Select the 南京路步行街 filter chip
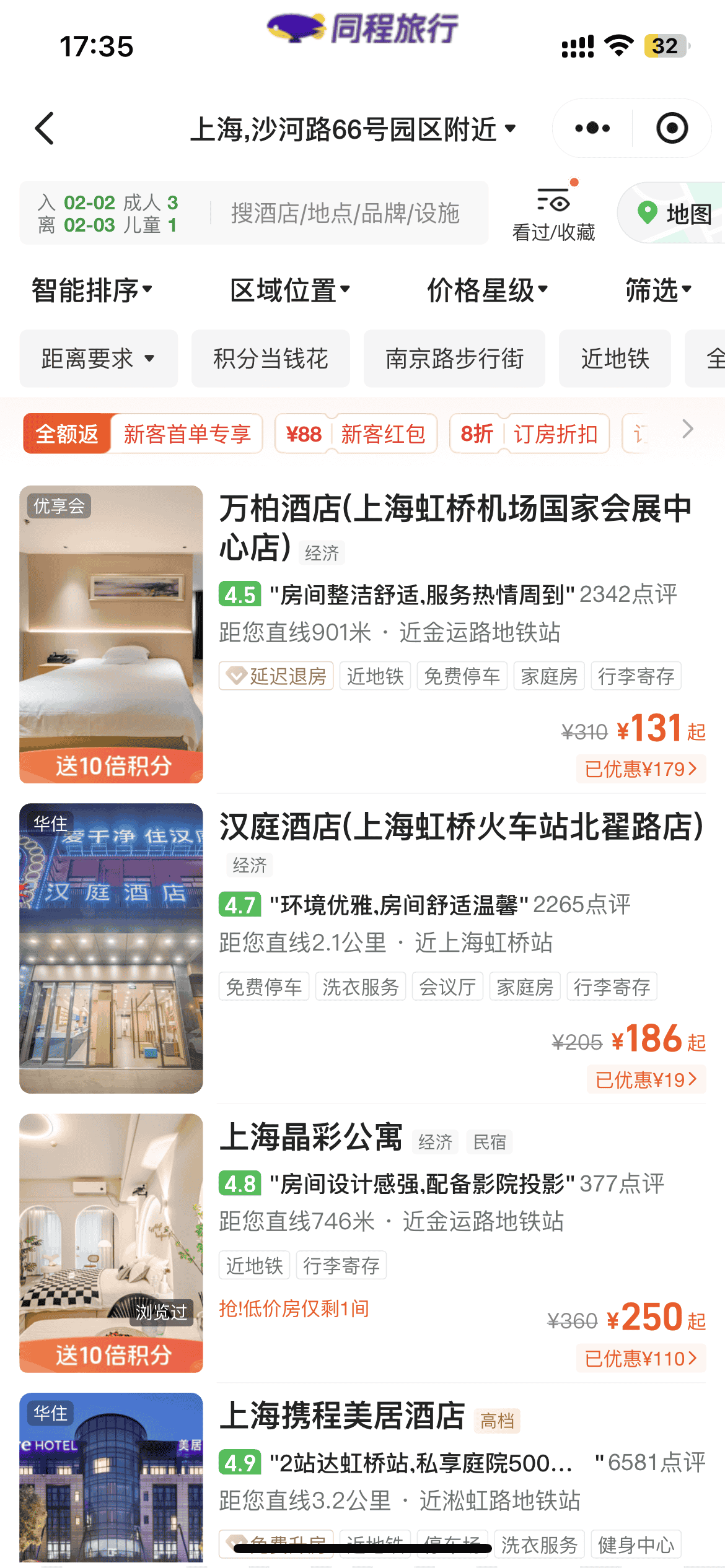Image resolution: width=725 pixels, height=1568 pixels. tap(454, 359)
